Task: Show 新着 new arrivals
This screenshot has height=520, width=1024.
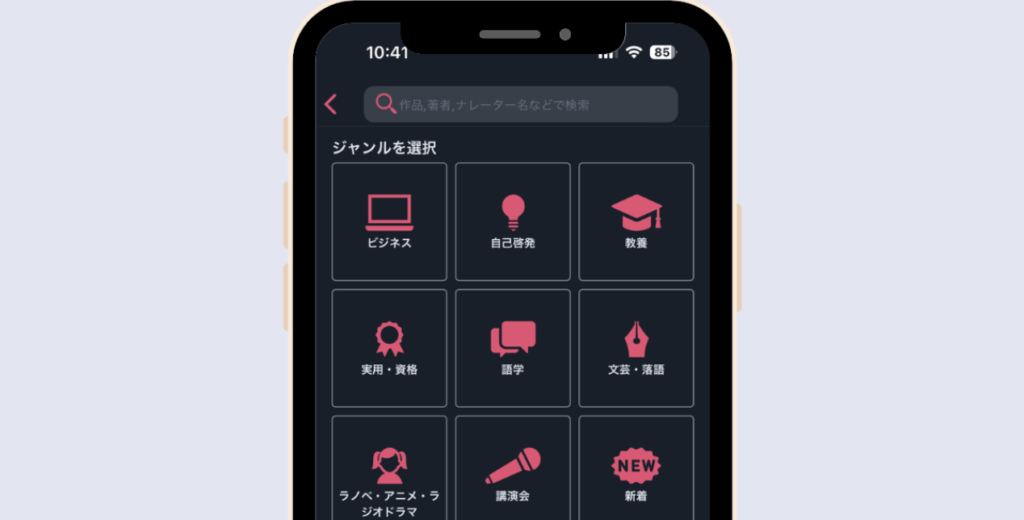Action: click(x=636, y=470)
